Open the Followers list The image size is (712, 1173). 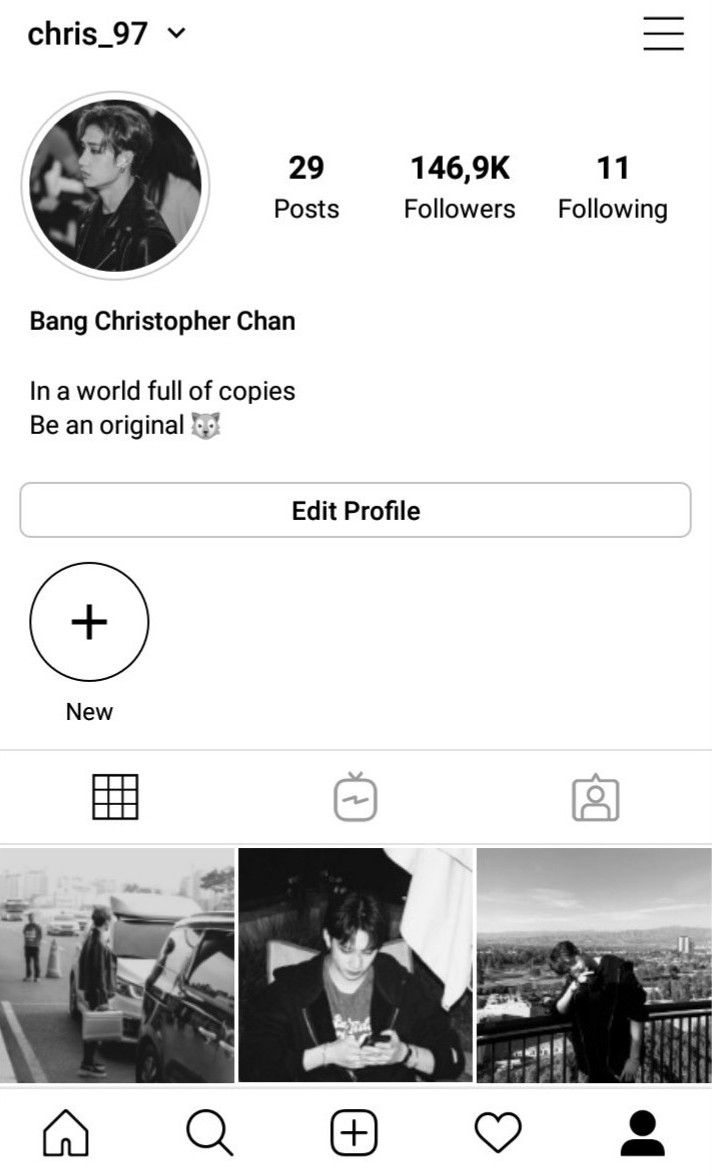pyautogui.click(x=459, y=187)
